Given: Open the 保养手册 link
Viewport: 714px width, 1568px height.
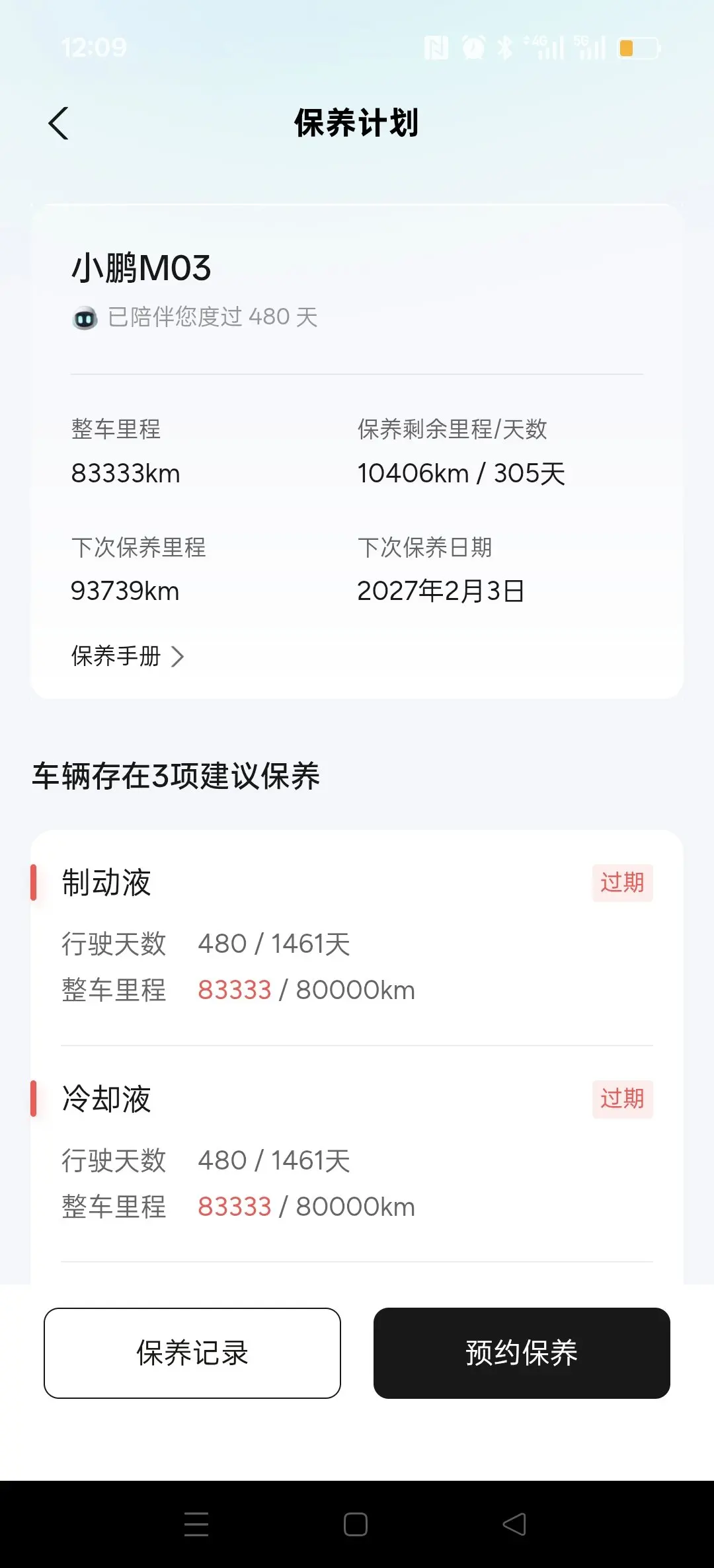Looking at the screenshot, I should [x=127, y=656].
